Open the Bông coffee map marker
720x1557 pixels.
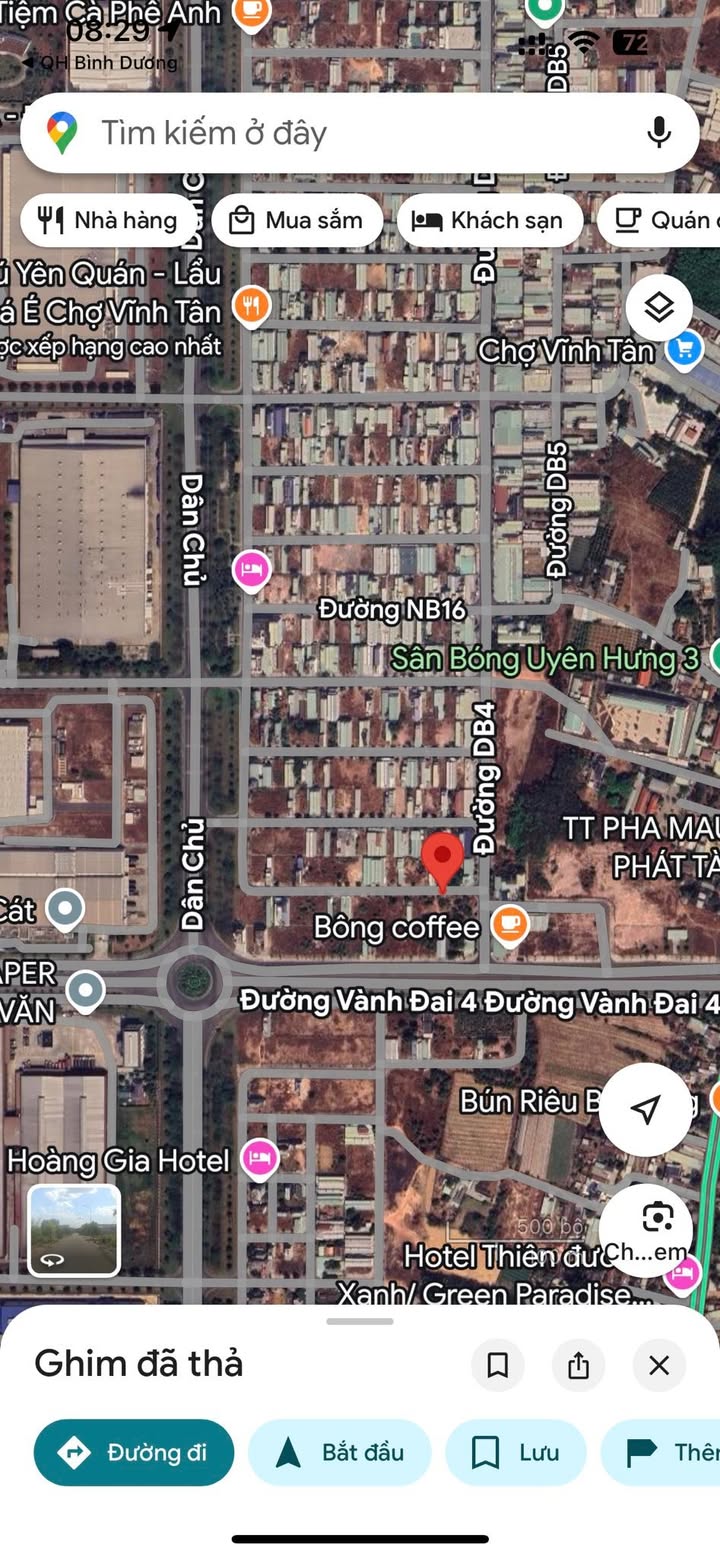[x=510, y=925]
